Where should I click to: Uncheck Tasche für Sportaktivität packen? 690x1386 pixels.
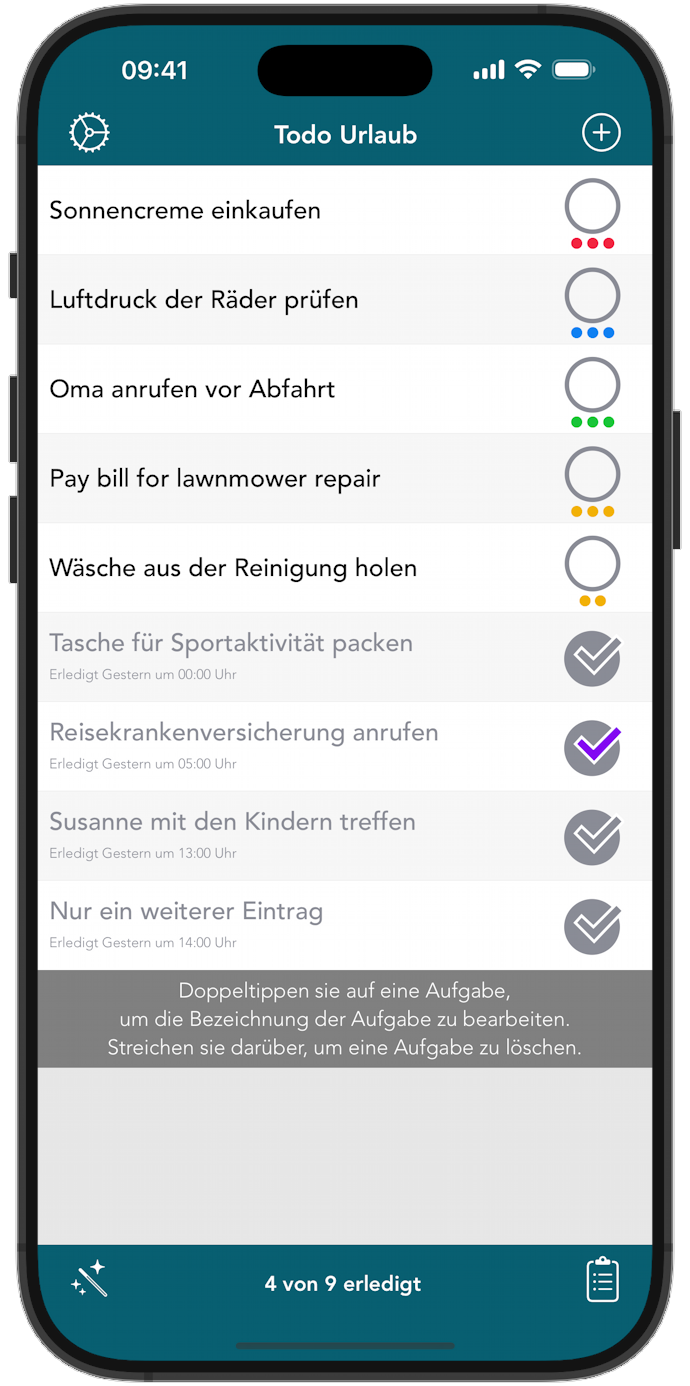[x=592, y=658]
